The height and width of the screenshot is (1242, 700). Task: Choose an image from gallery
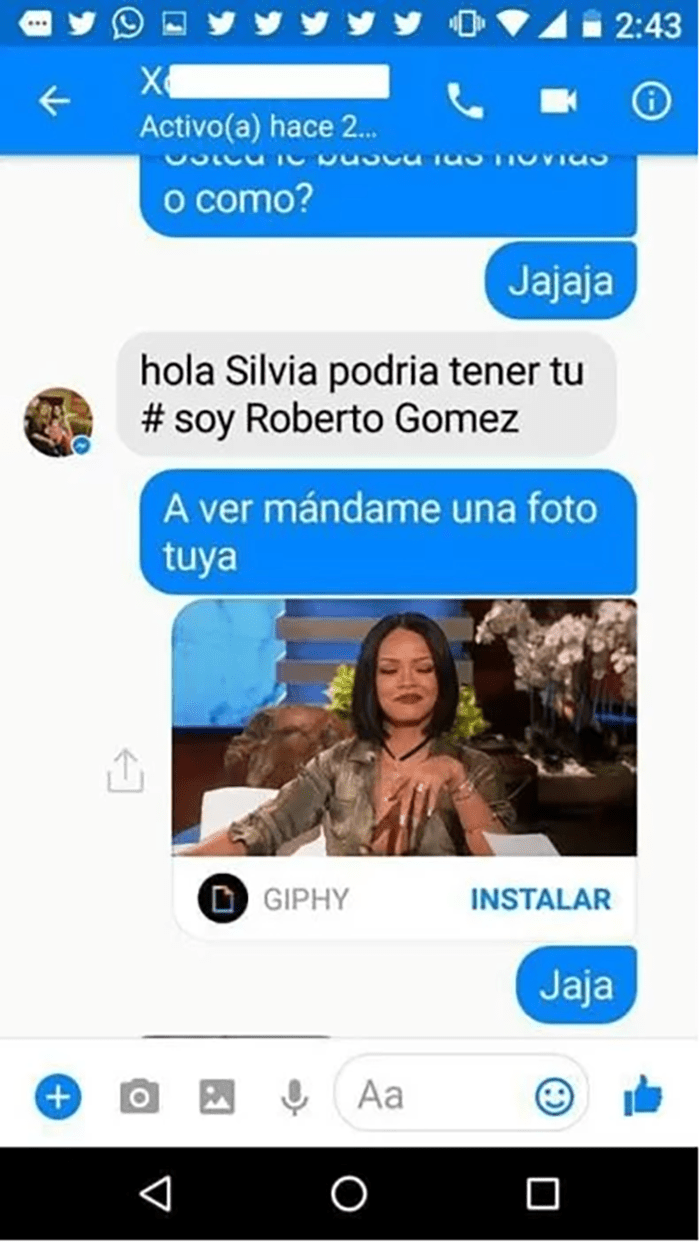(x=217, y=1098)
